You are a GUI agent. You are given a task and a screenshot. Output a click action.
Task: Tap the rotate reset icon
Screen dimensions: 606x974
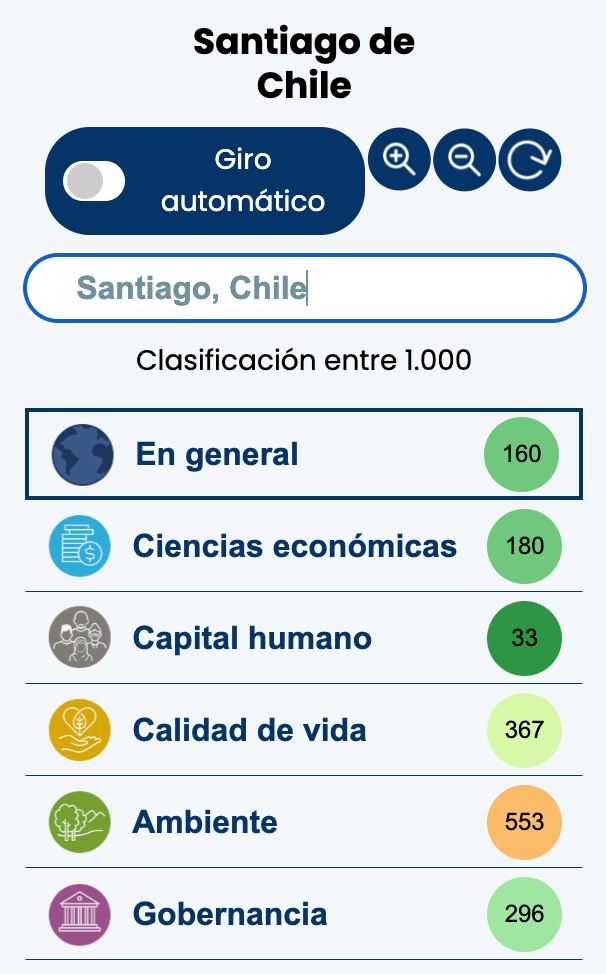[x=530, y=160]
